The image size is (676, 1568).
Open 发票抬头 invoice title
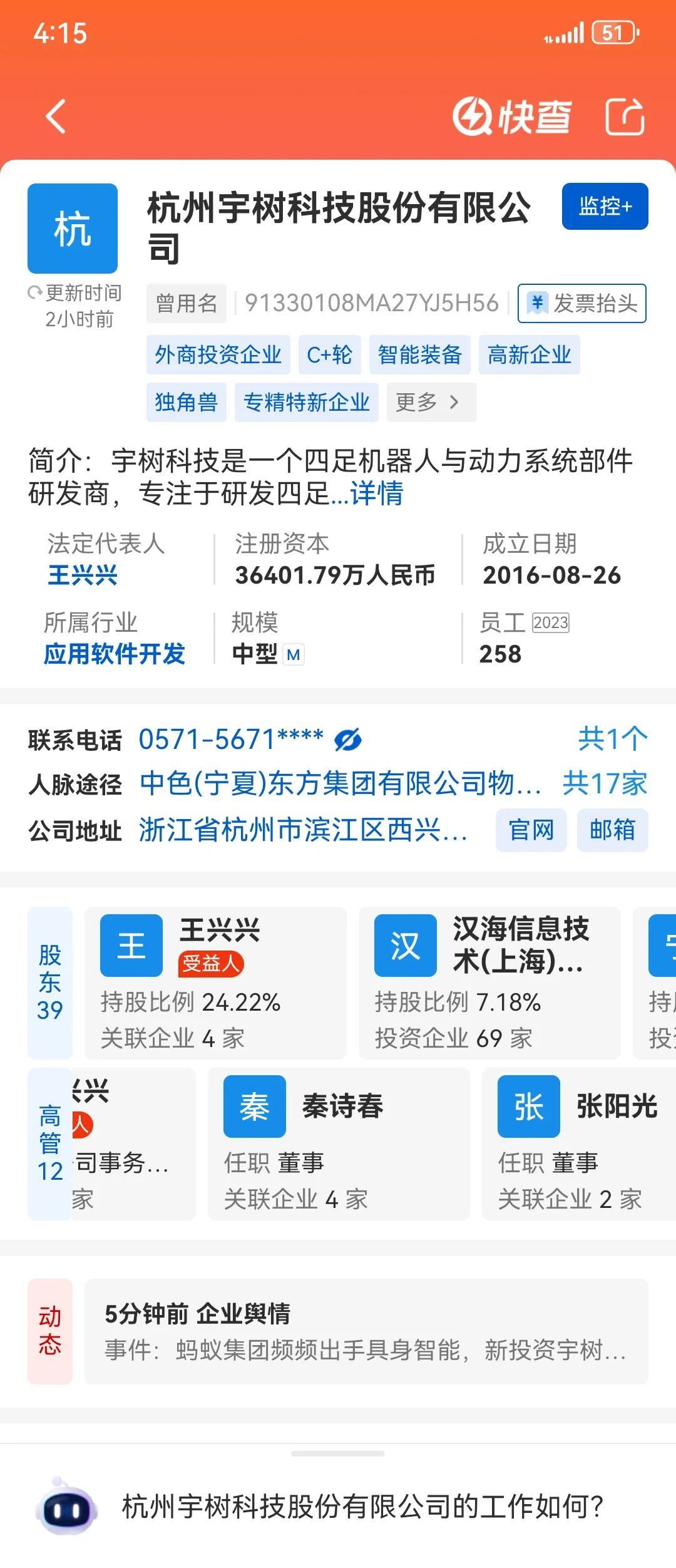coord(581,304)
